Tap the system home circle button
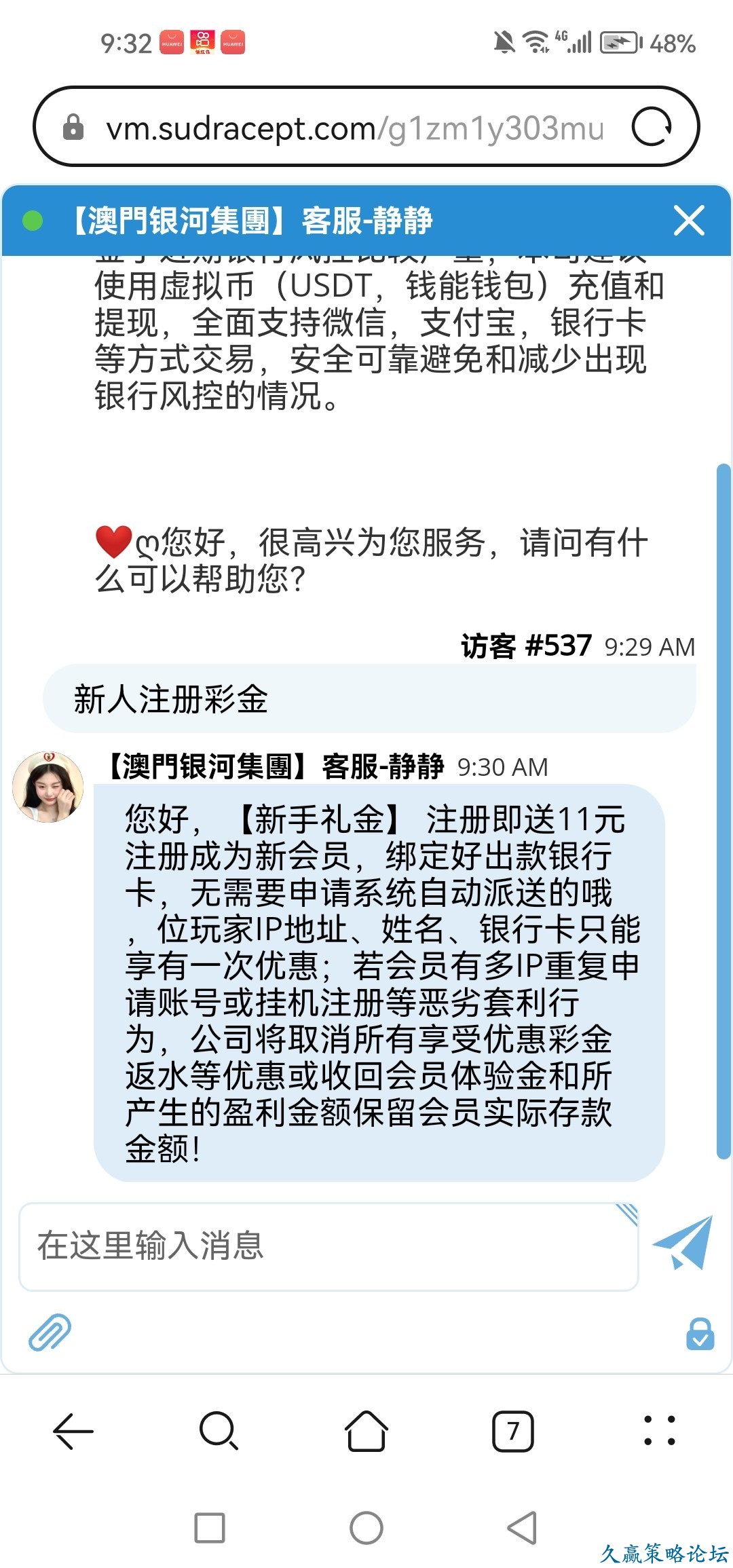Viewport: 733px width, 1568px height. click(x=366, y=1528)
